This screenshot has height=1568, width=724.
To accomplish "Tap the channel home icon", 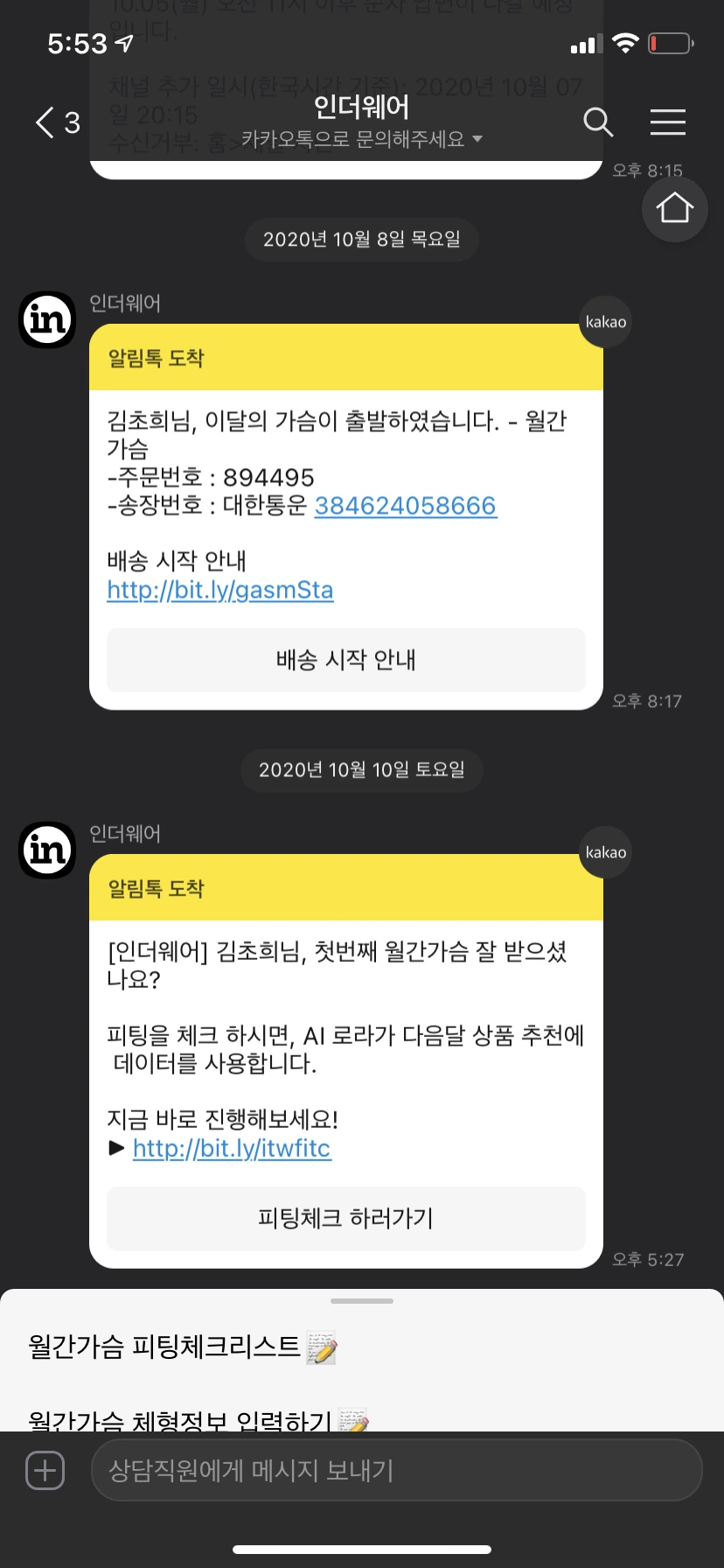I will tap(674, 209).
